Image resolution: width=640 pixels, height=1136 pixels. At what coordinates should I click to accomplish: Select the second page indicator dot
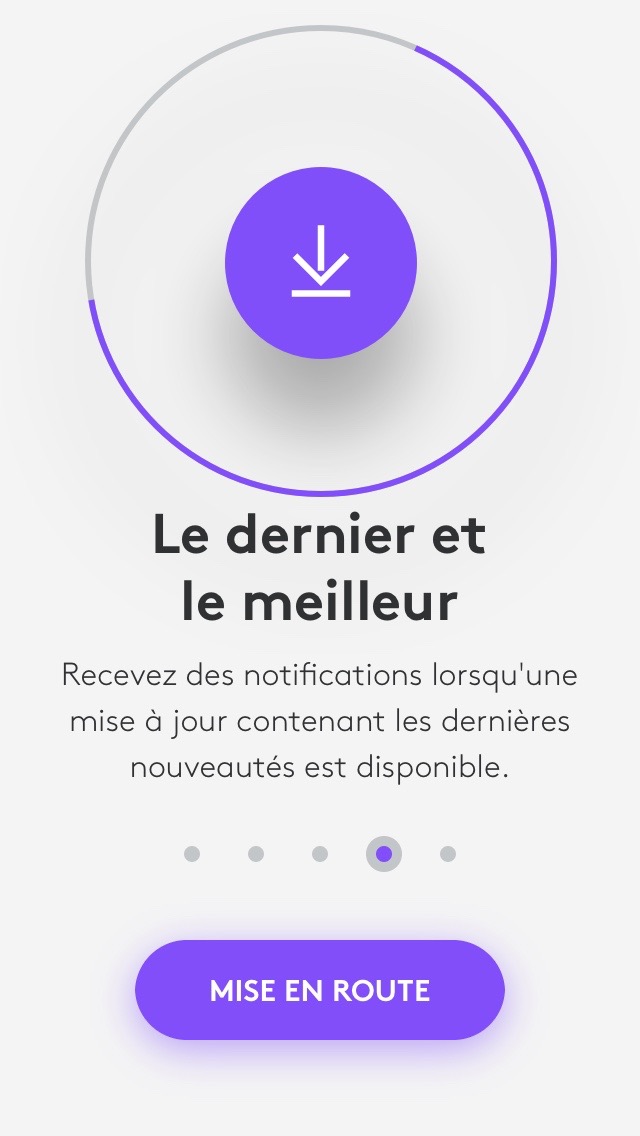256,854
